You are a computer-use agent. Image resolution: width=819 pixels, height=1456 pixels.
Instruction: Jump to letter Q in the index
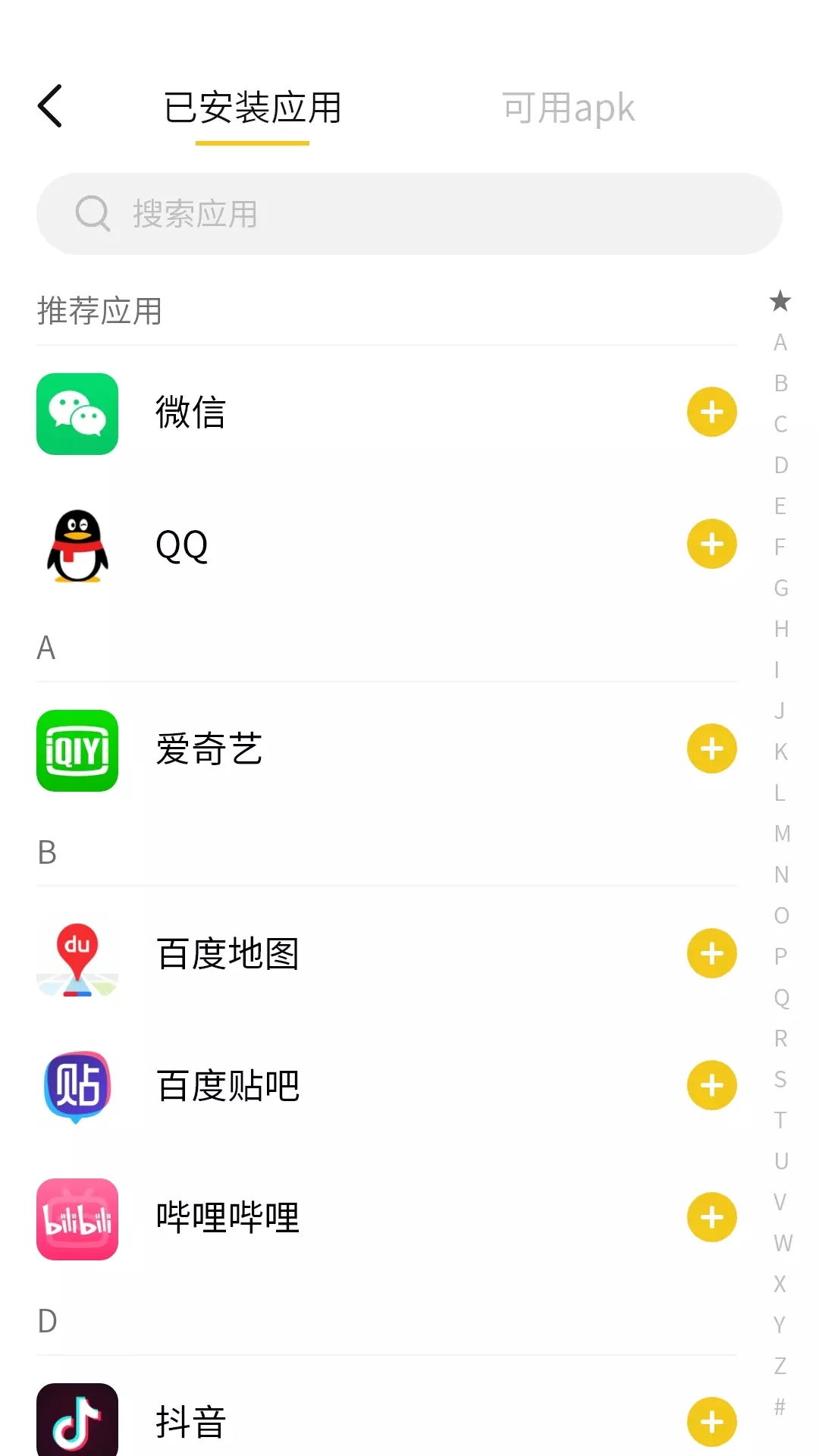pos(781,997)
